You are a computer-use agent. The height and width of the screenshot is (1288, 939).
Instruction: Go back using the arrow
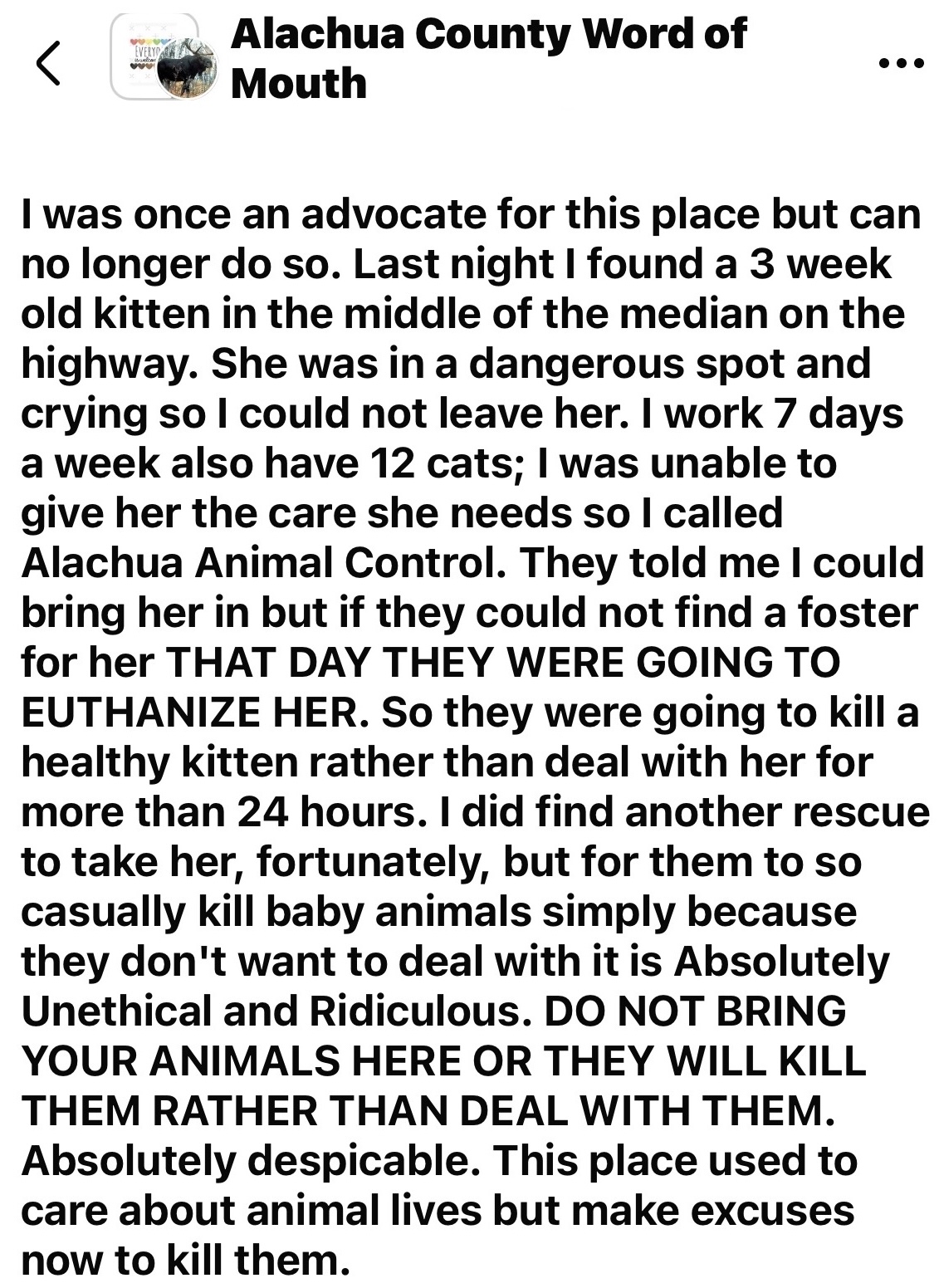click(49, 62)
